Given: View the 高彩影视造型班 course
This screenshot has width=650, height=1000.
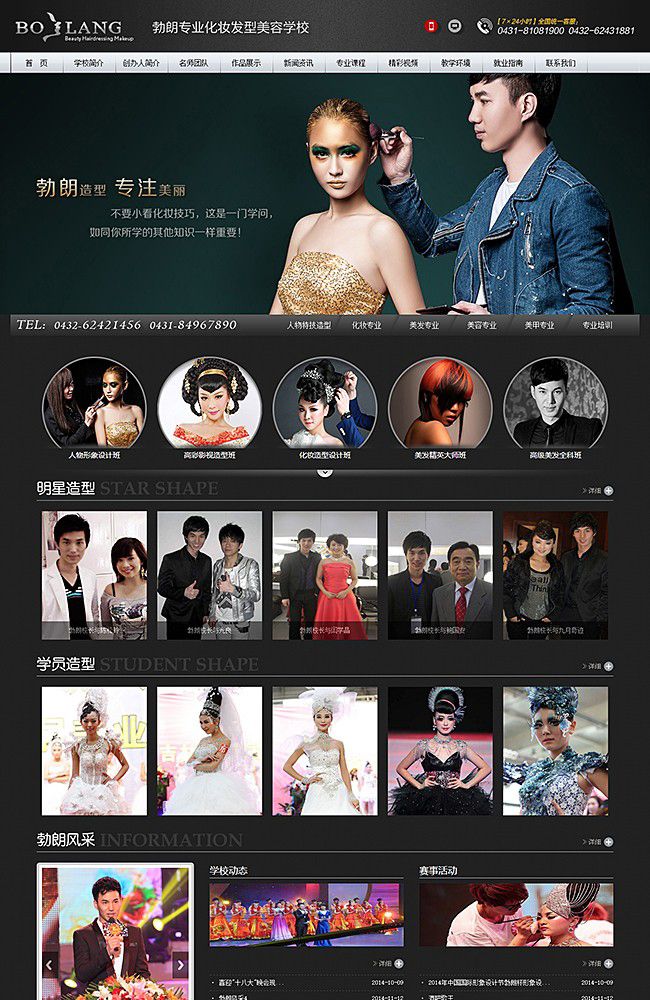Looking at the screenshot, I should click(x=209, y=404).
